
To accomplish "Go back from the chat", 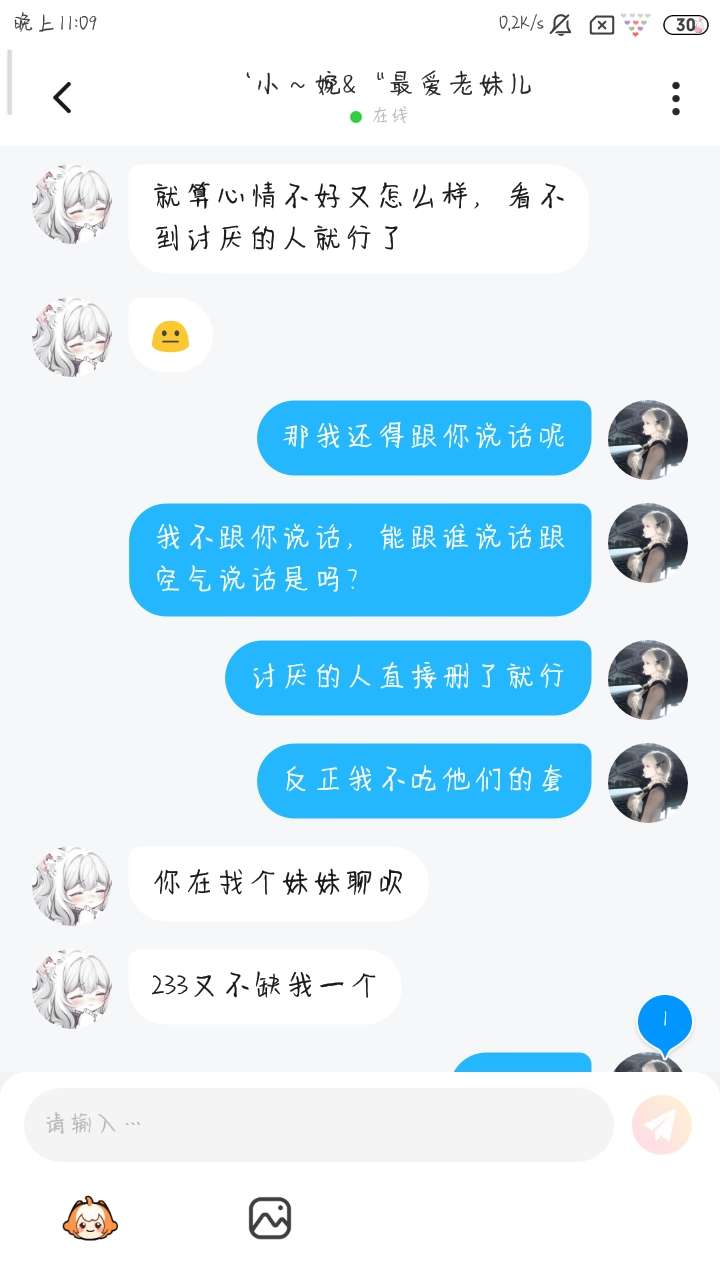I will pos(62,98).
